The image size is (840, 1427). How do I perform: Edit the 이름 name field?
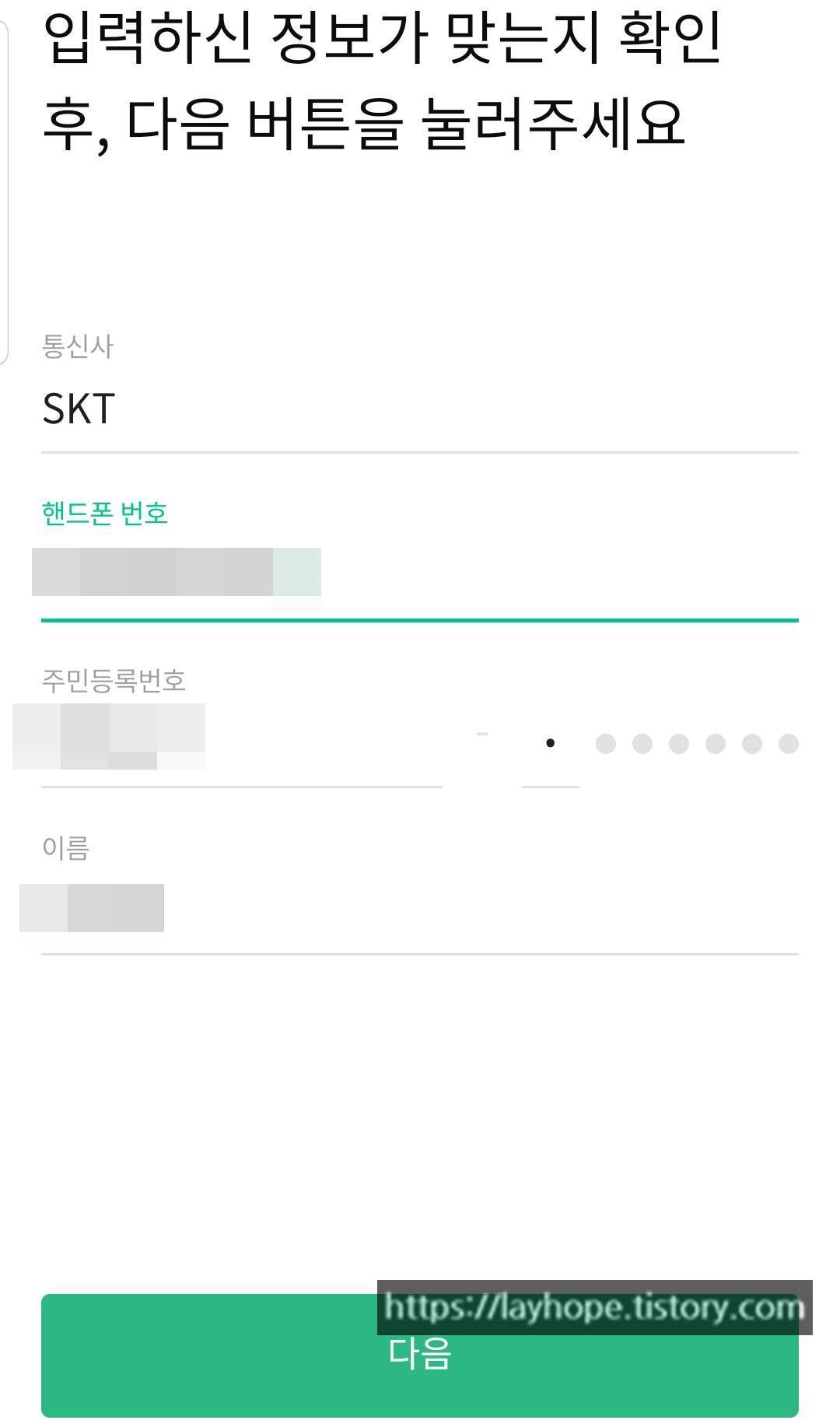coord(420,909)
